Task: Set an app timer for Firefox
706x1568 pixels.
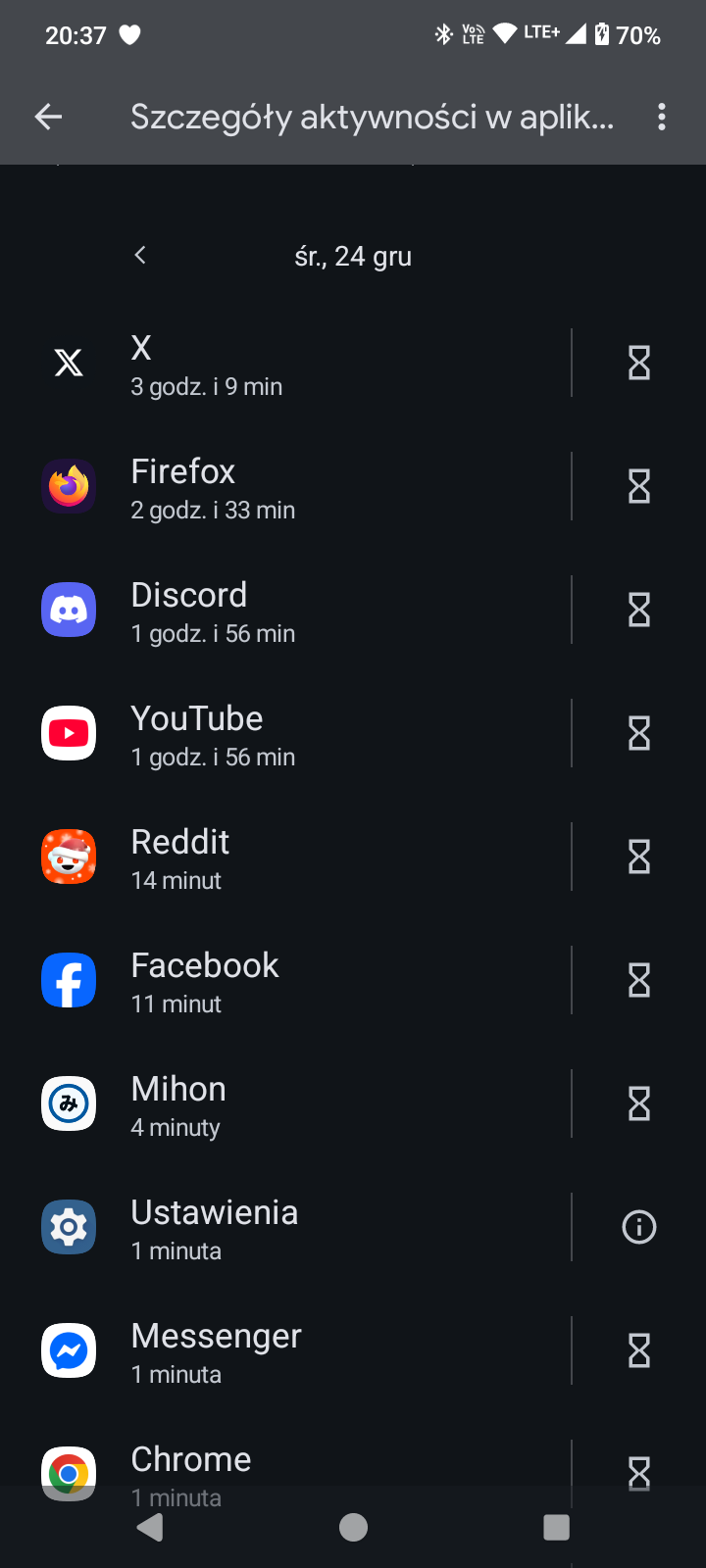Action: [x=638, y=487]
